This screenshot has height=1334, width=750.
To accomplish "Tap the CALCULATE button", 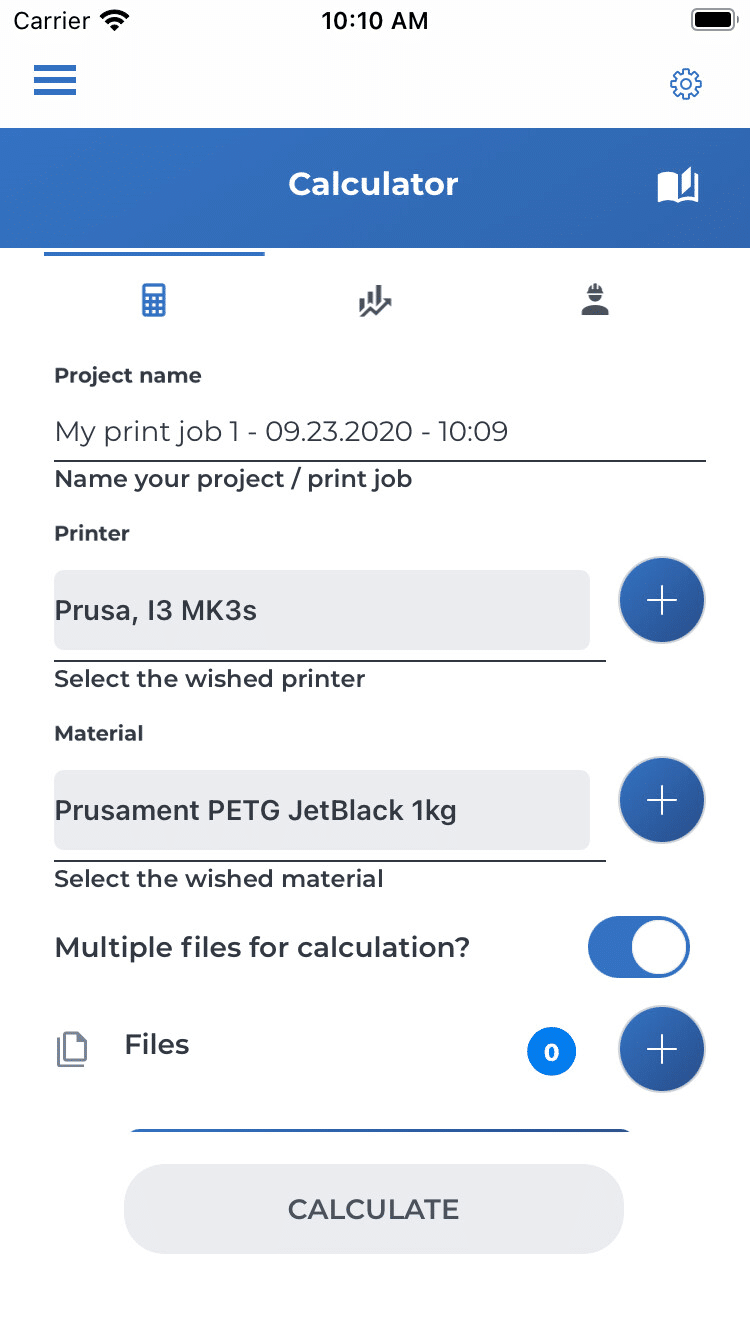I will (x=374, y=1209).
